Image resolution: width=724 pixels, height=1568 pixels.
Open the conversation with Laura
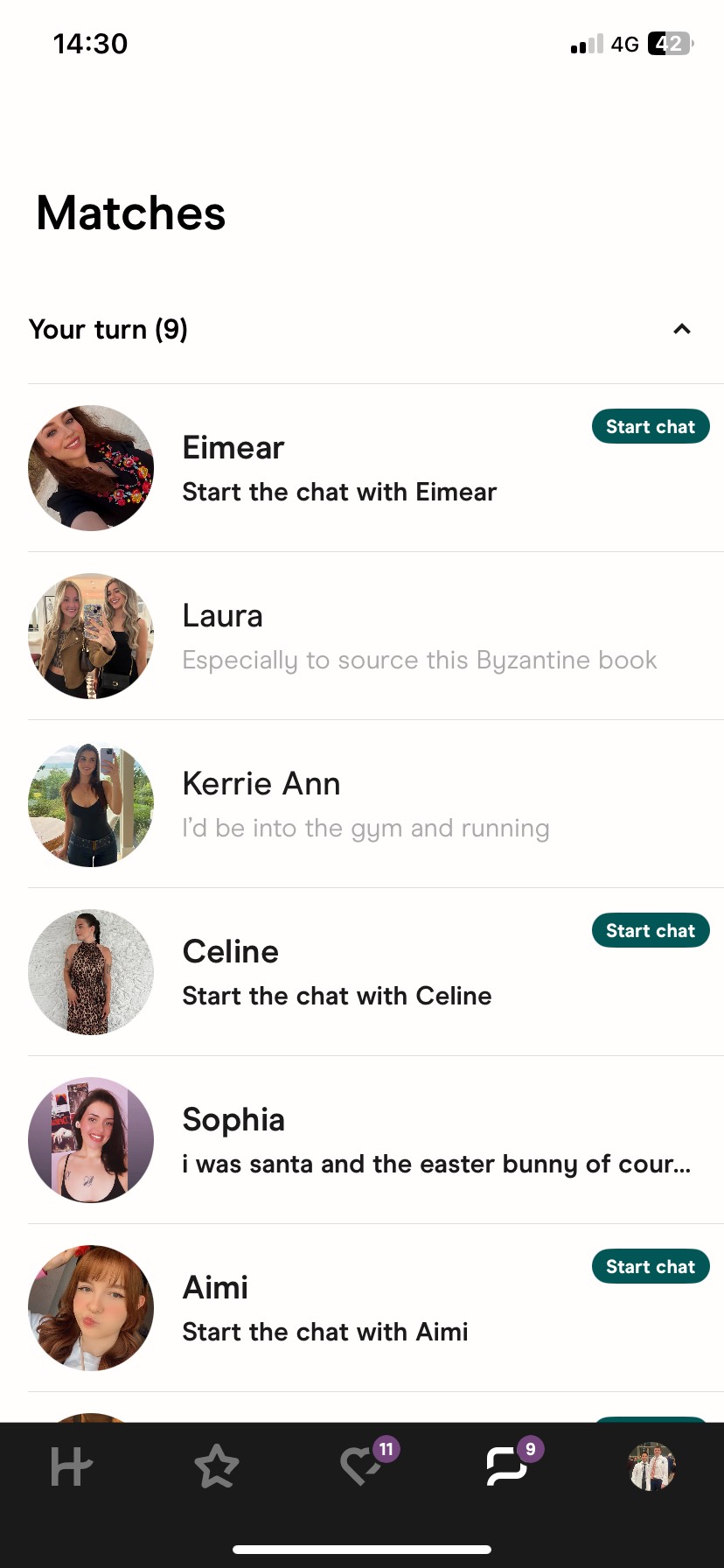click(x=376, y=636)
